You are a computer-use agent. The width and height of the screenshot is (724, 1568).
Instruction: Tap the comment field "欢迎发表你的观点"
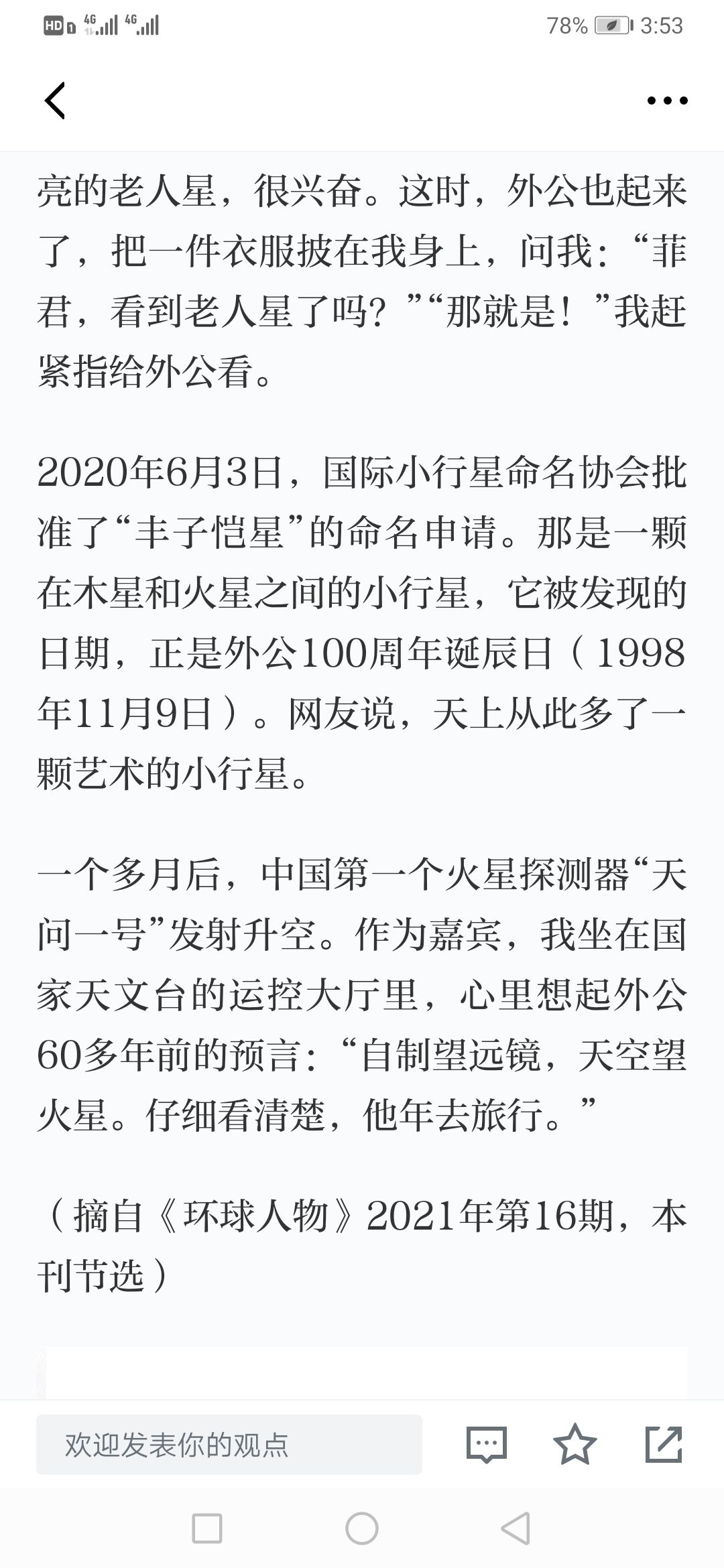pyautogui.click(x=229, y=1444)
